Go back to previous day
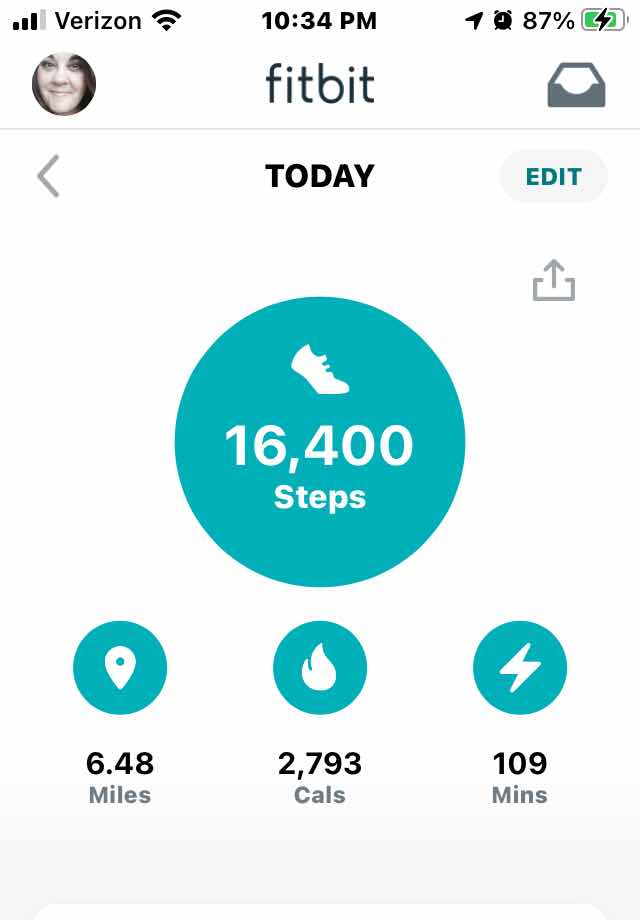640x920 pixels. tap(48, 177)
